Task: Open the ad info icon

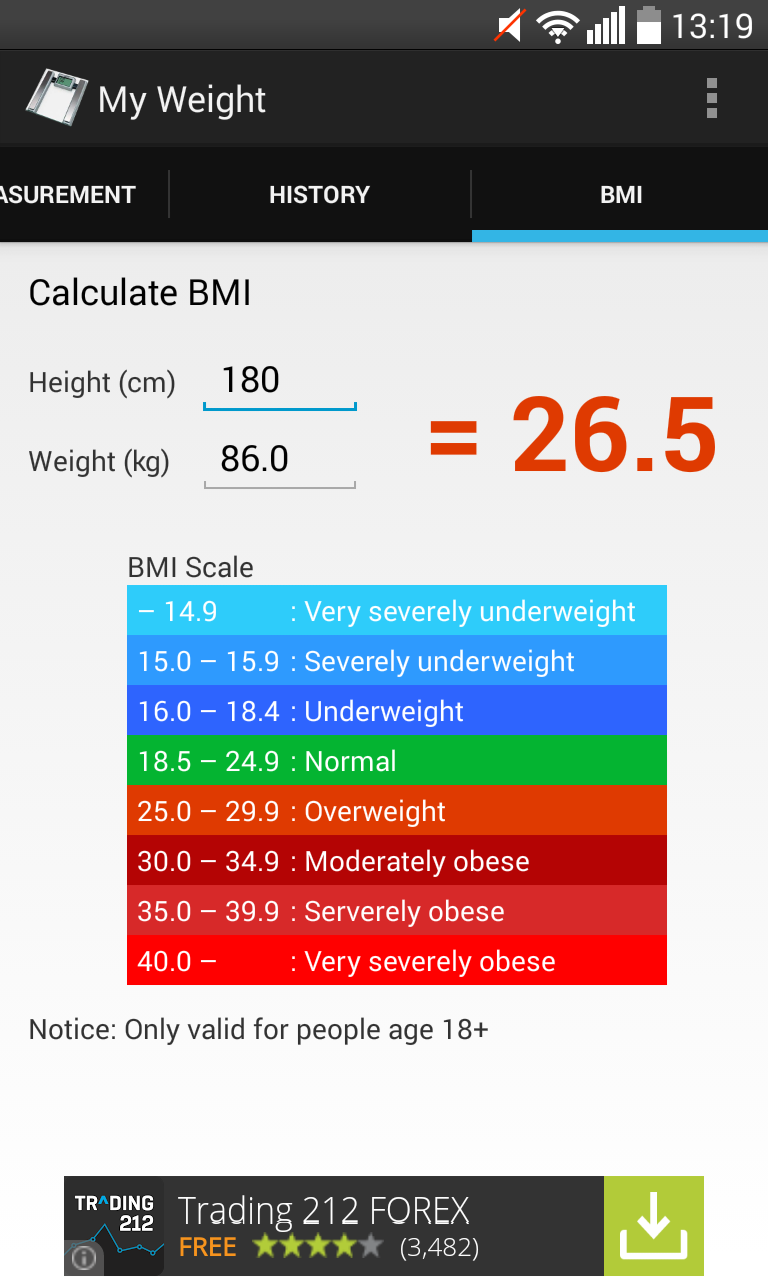Action: [x=84, y=1257]
